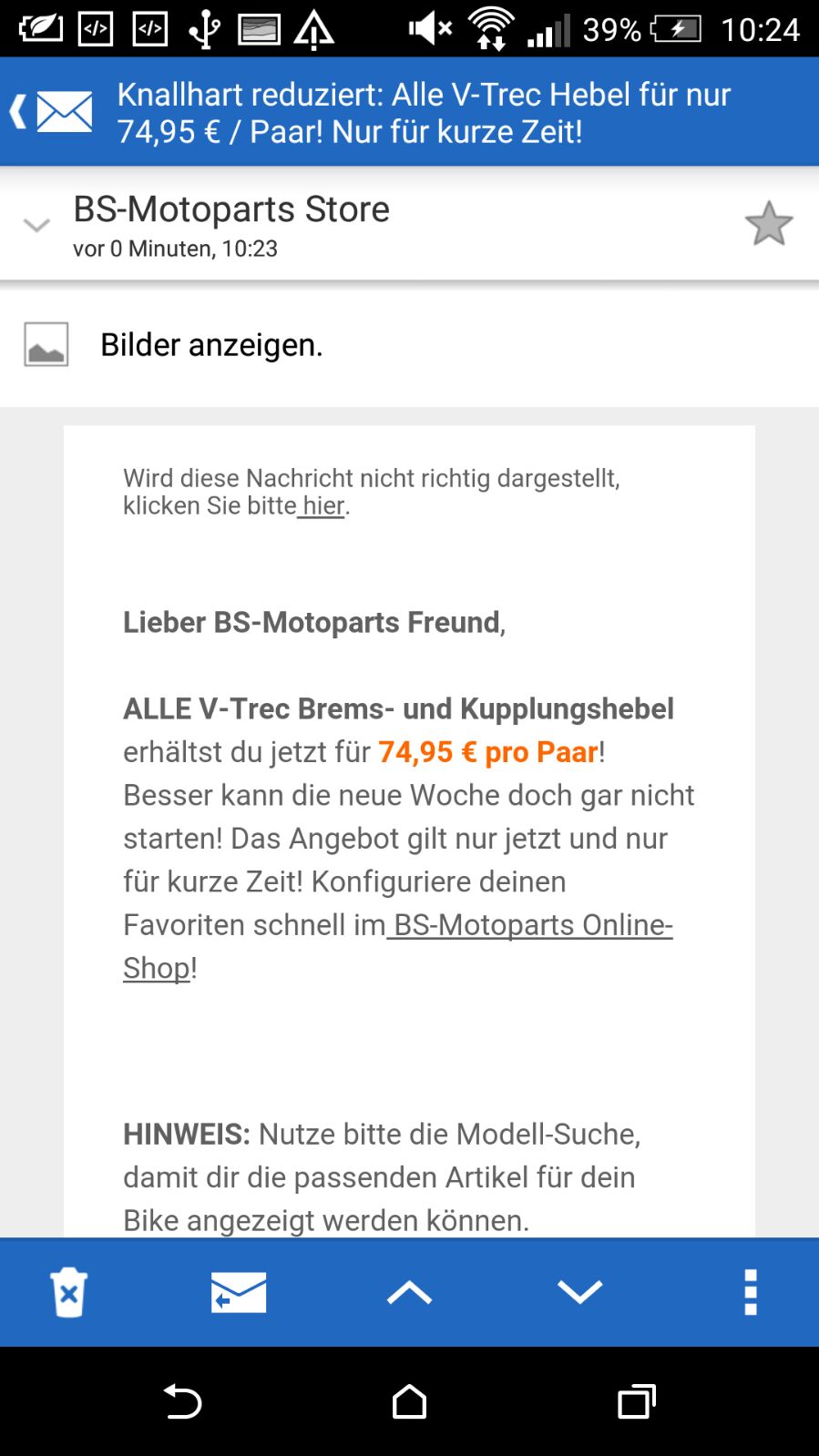819x1456 pixels.
Task: Expand sender details chevron
Action: (x=36, y=225)
